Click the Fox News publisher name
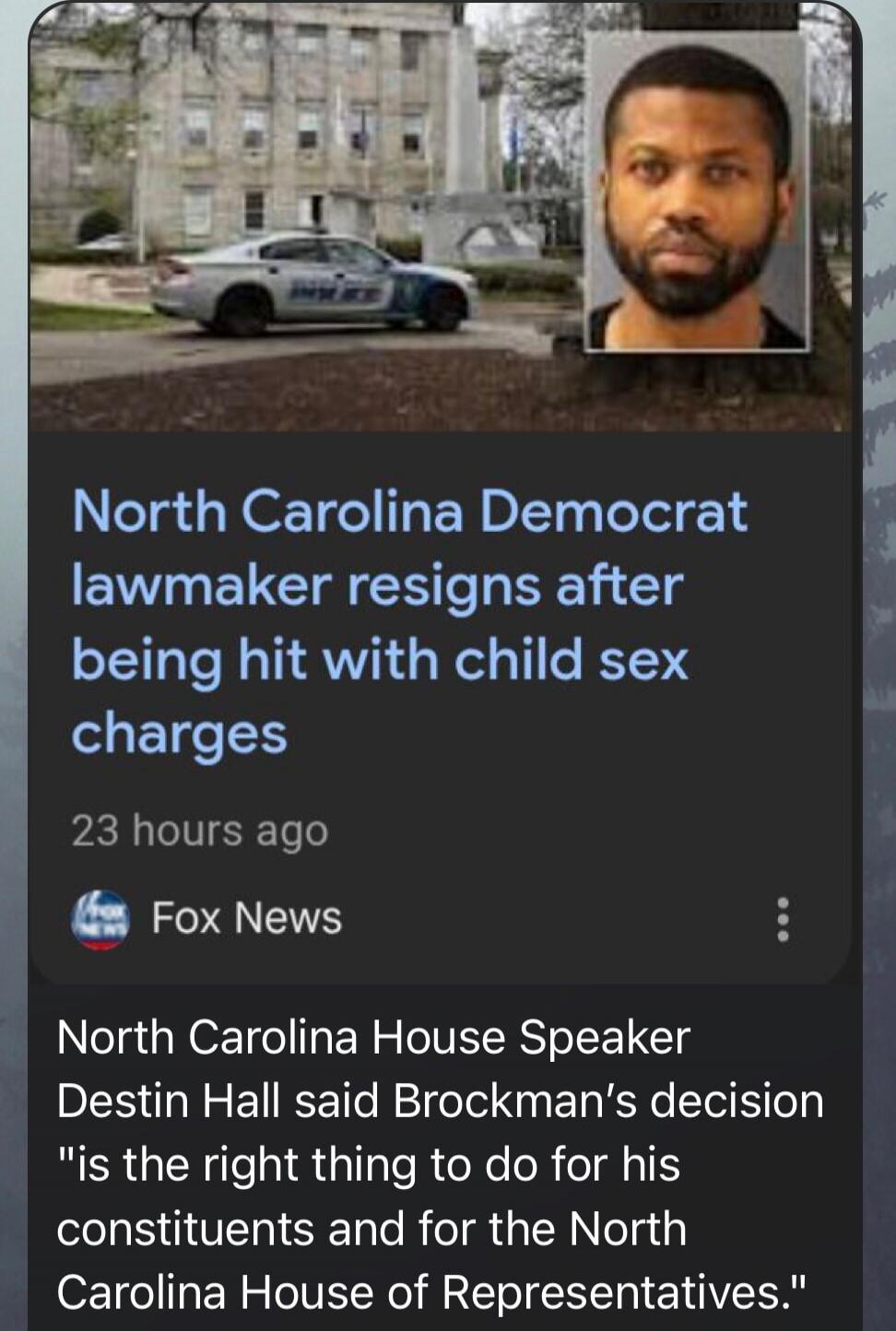Screen dimensions: 896x1331 (x=245, y=916)
